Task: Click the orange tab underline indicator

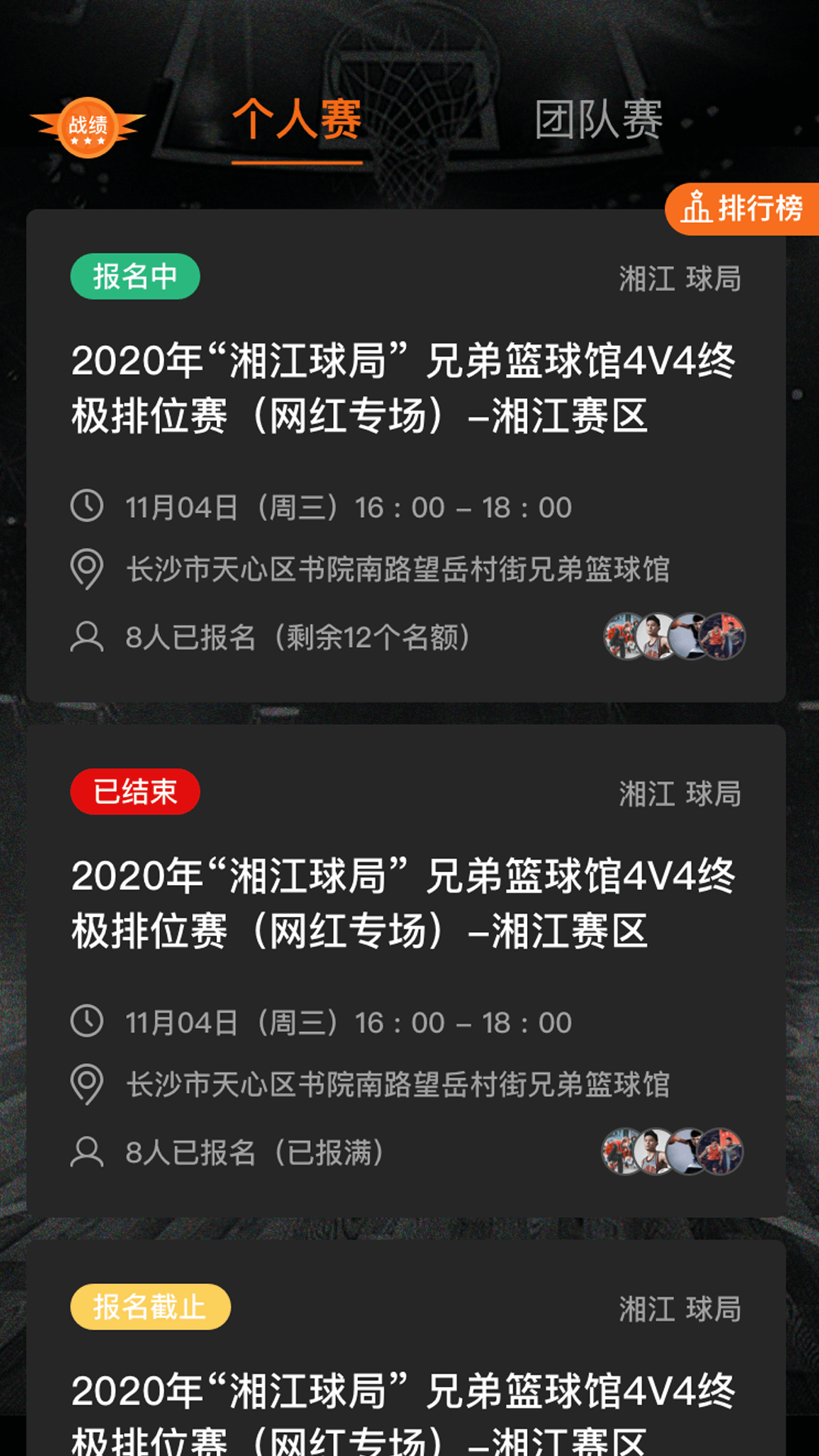Action: 297,162
